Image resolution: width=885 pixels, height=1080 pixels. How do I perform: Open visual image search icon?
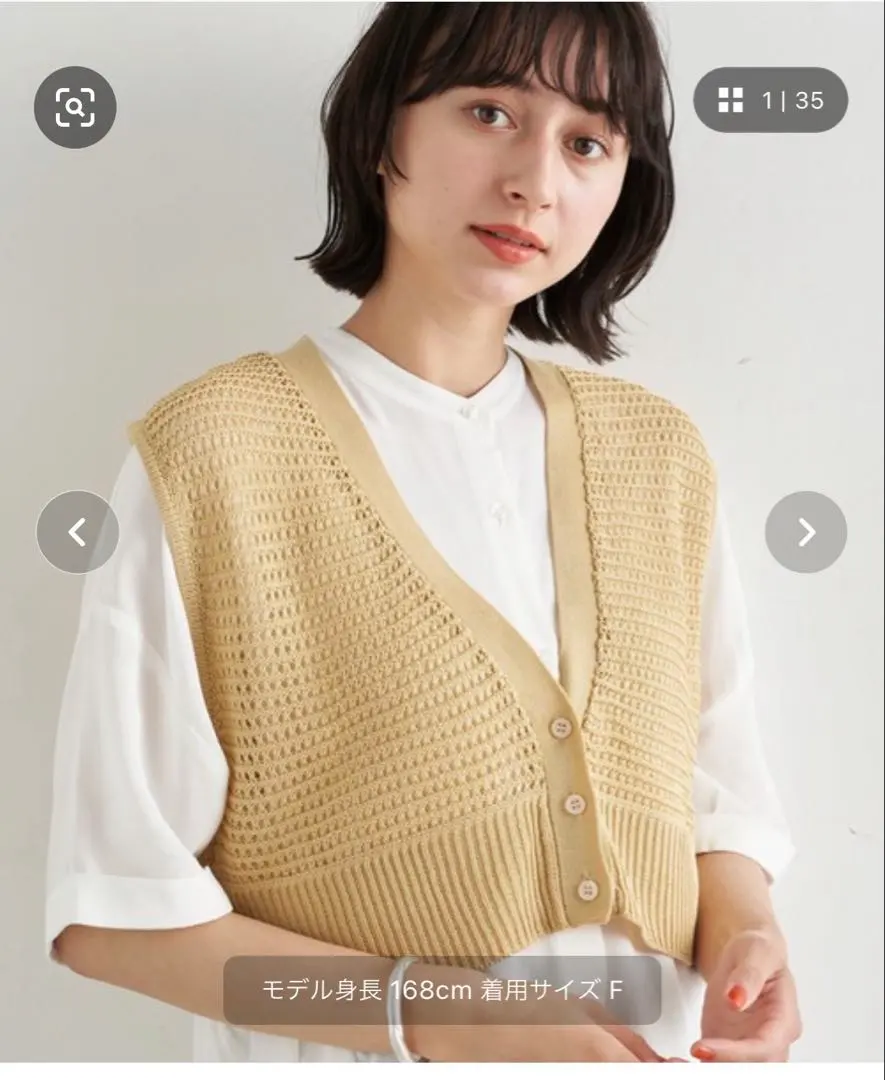tap(75, 107)
